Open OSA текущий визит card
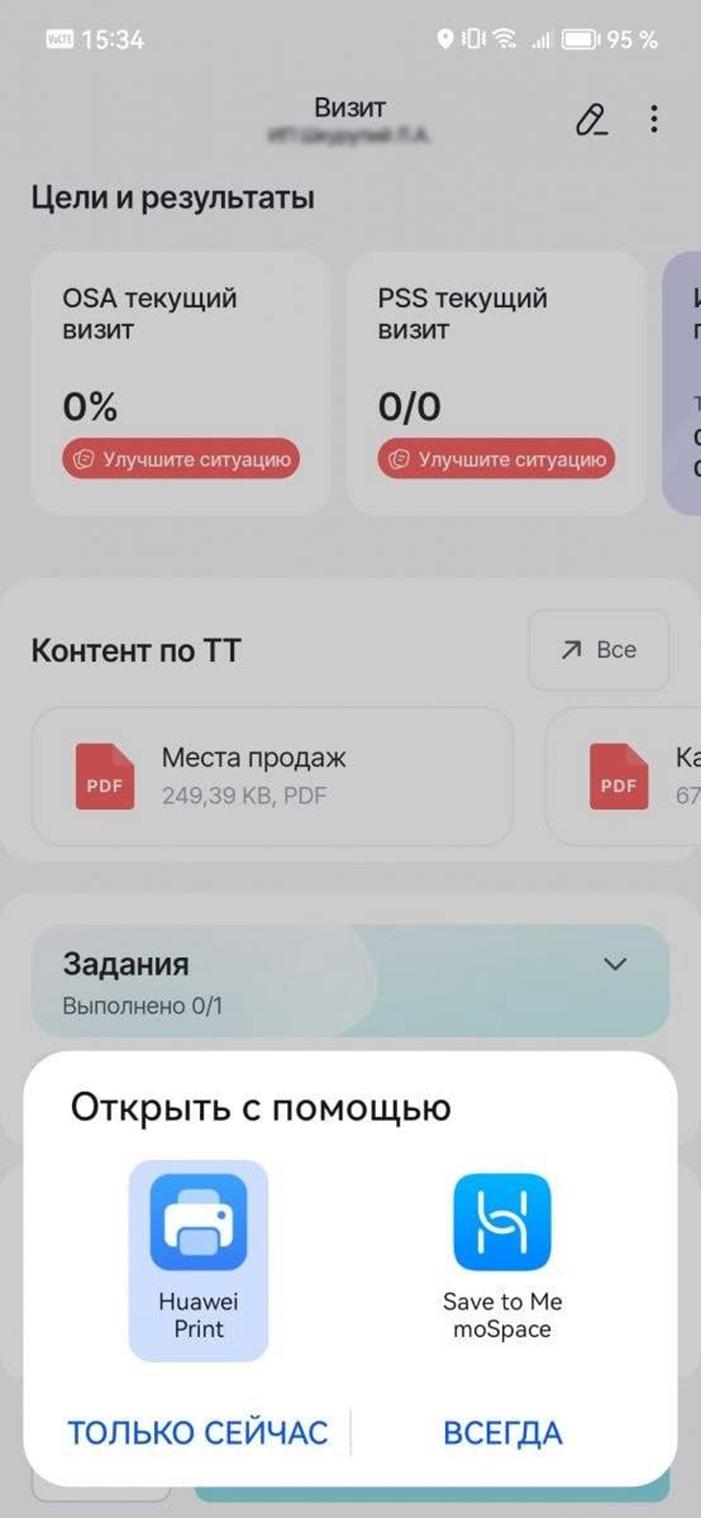The image size is (701, 1518). pyautogui.click(x=181, y=380)
